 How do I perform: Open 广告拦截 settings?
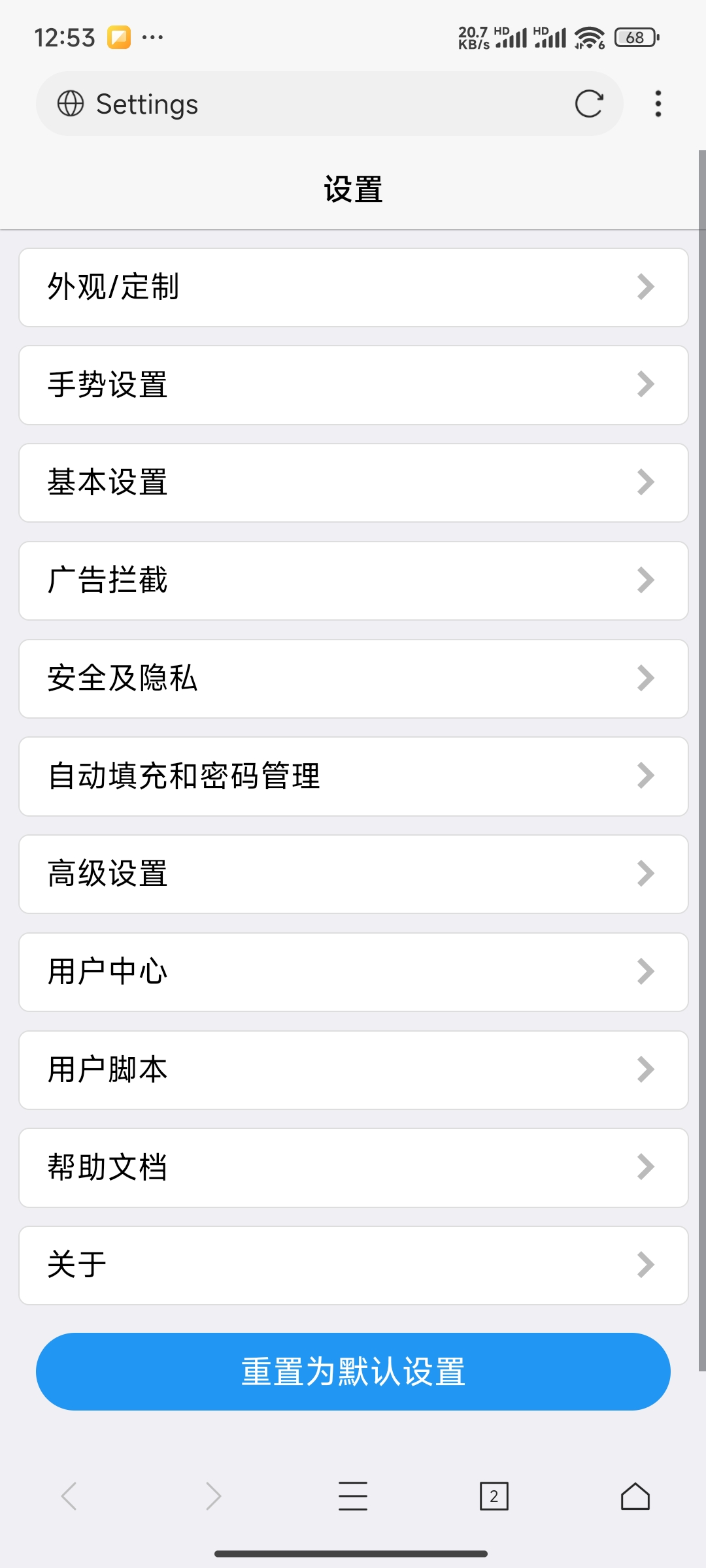(353, 581)
